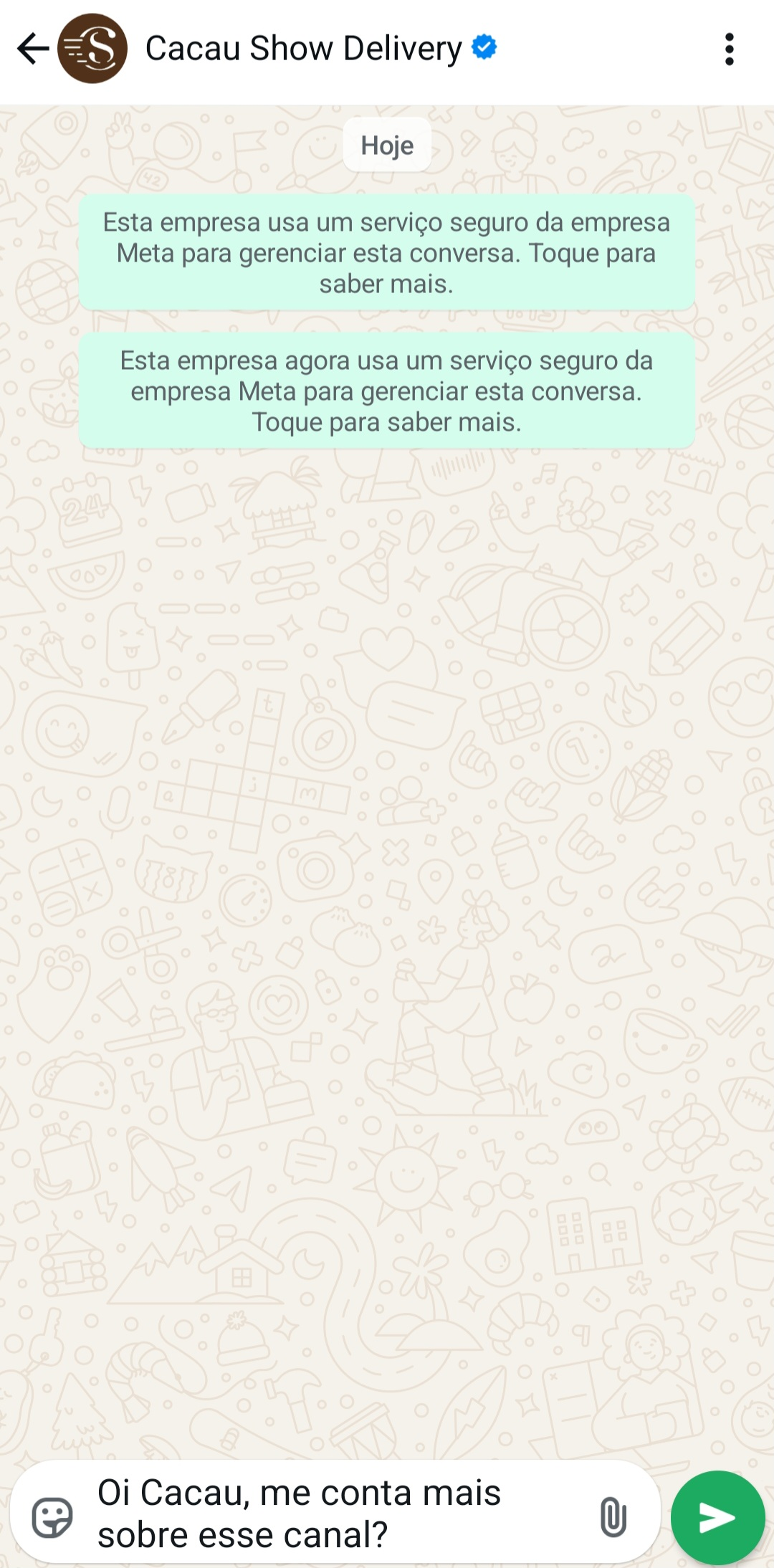Return to the chat list using the navigation arrow
Viewport: 774px width, 1568px height.
[32, 49]
